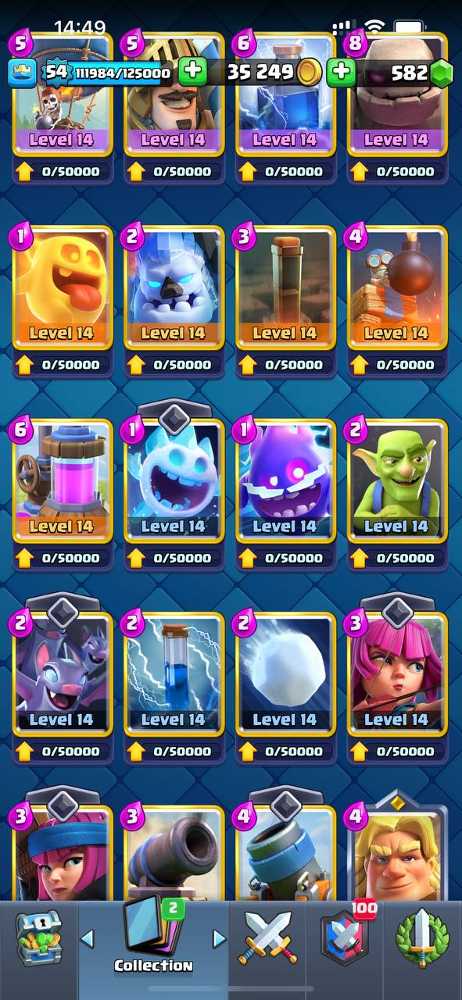Open the Bats card

[63, 675]
